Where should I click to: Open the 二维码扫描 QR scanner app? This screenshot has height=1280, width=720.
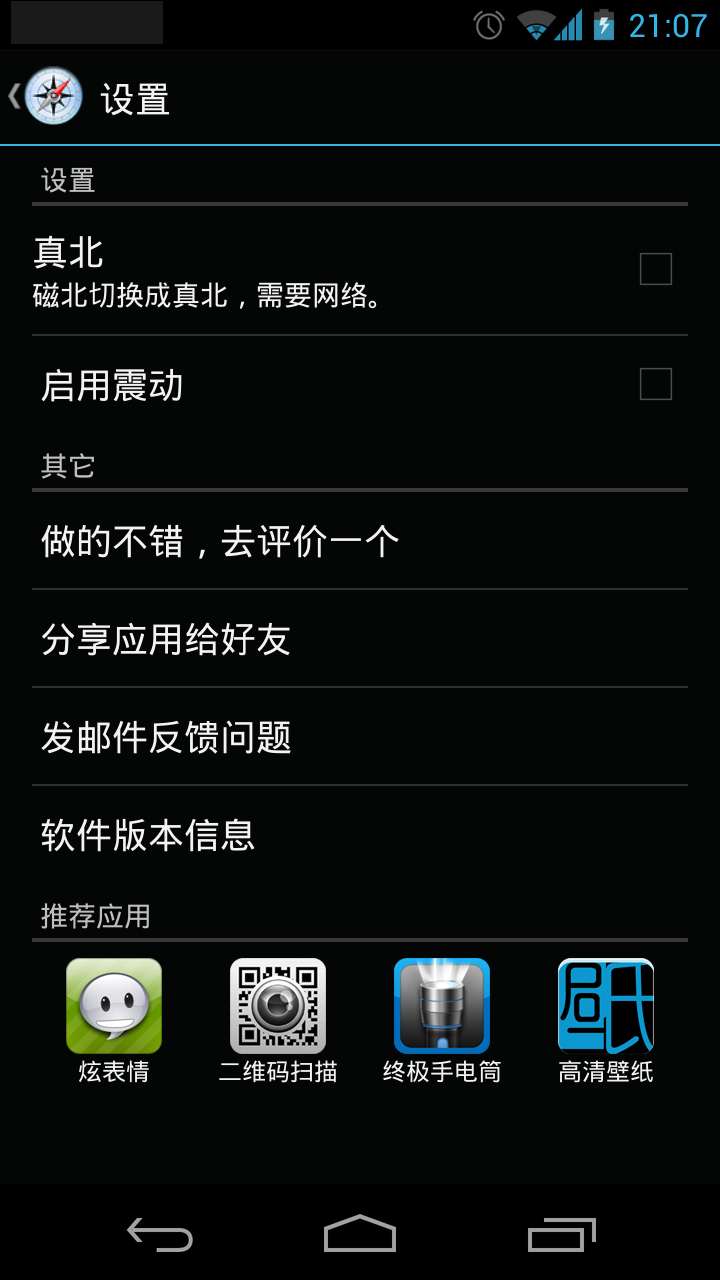[278, 1006]
